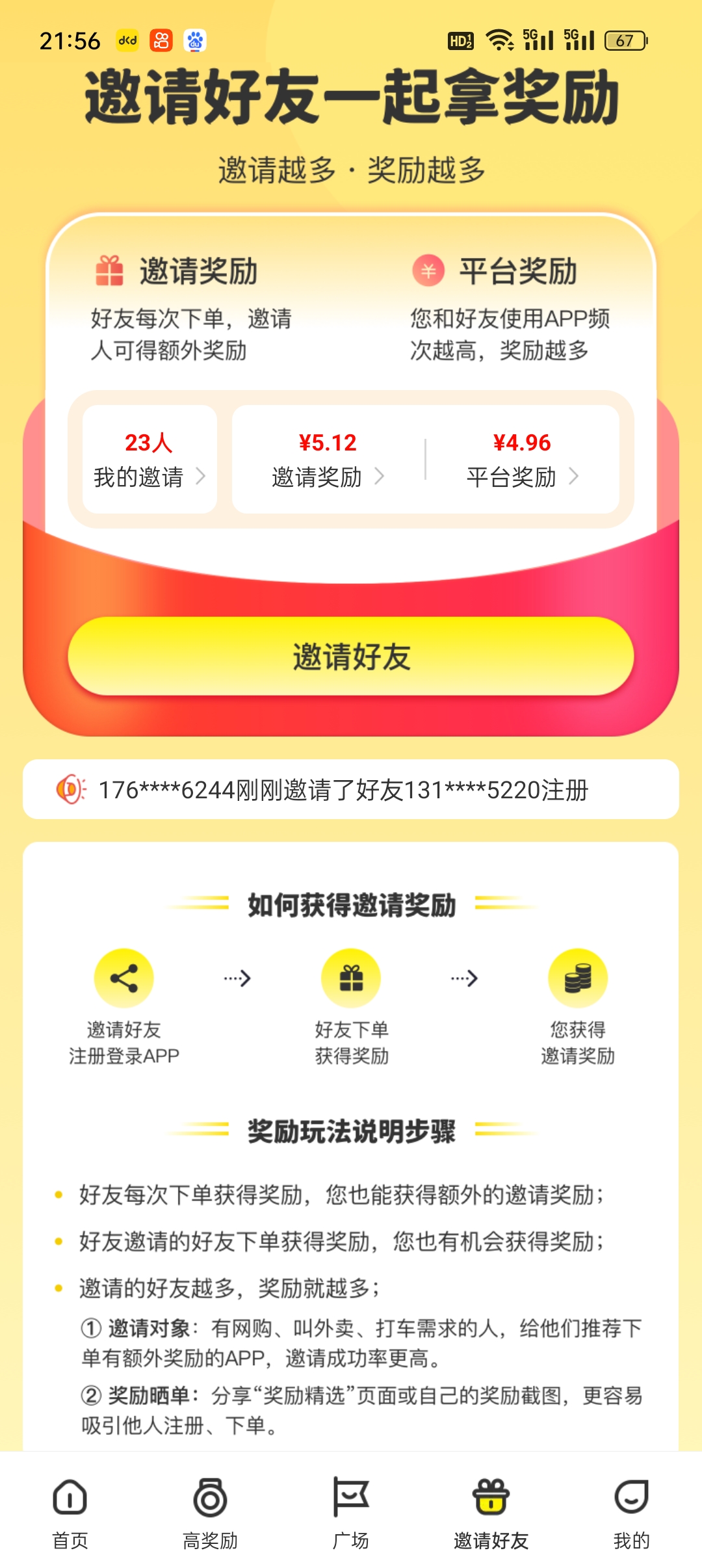View 平台奖励 details of ¥4.96
Screen dimensions: 702x1568
[x=522, y=460]
